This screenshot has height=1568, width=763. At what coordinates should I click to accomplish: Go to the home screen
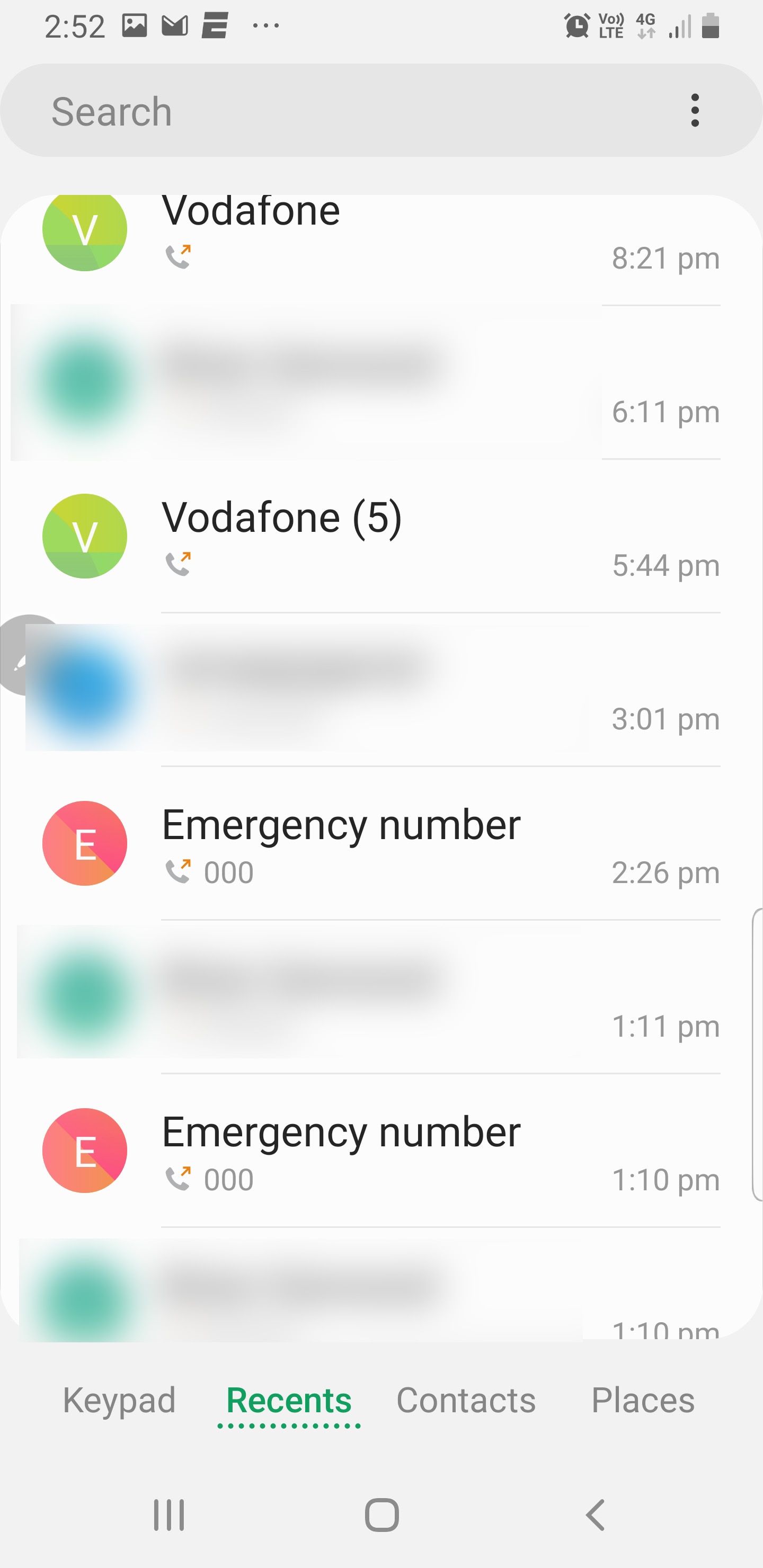[x=382, y=1514]
